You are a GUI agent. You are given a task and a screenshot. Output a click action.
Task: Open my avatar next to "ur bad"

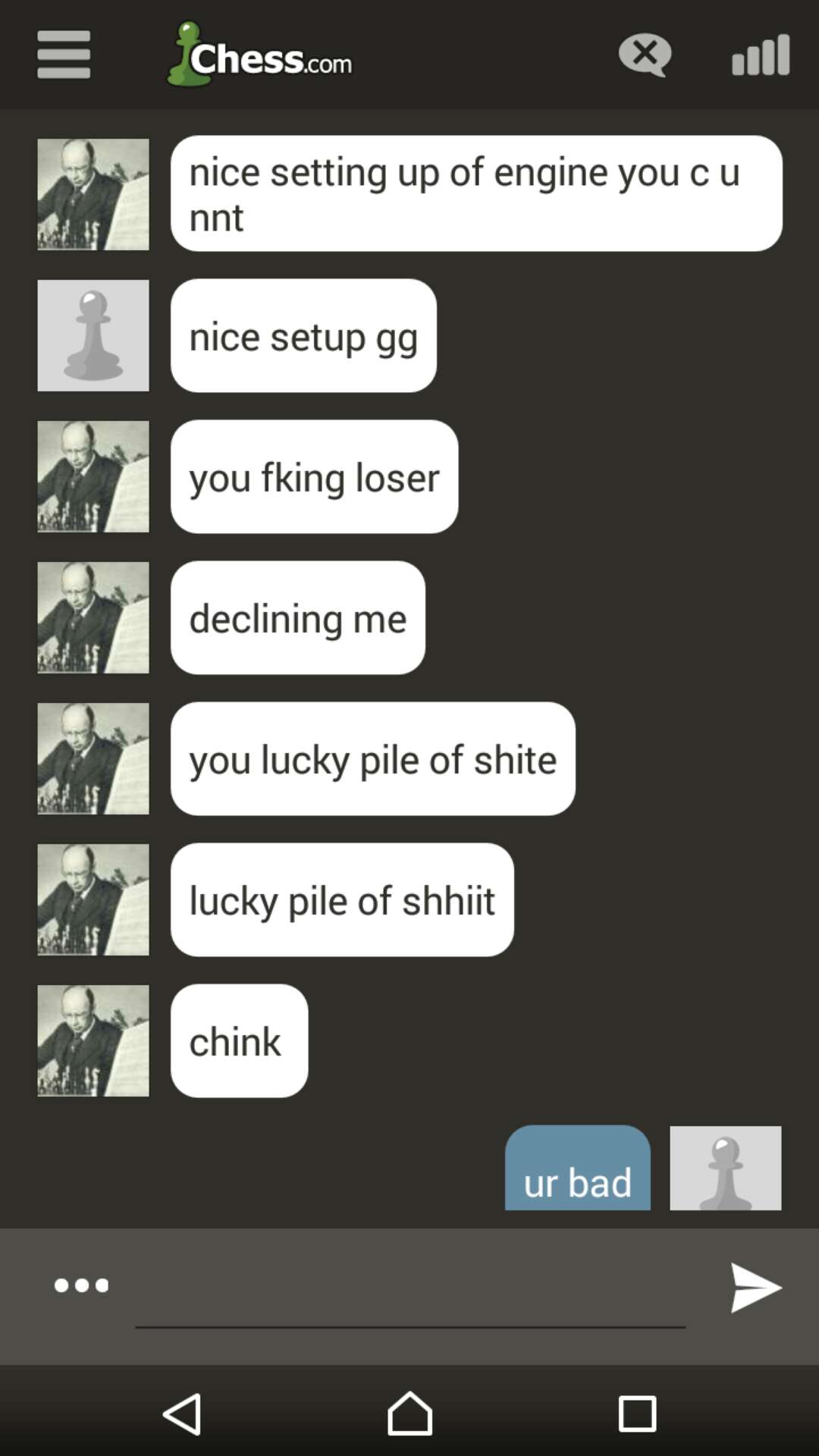[725, 1168]
